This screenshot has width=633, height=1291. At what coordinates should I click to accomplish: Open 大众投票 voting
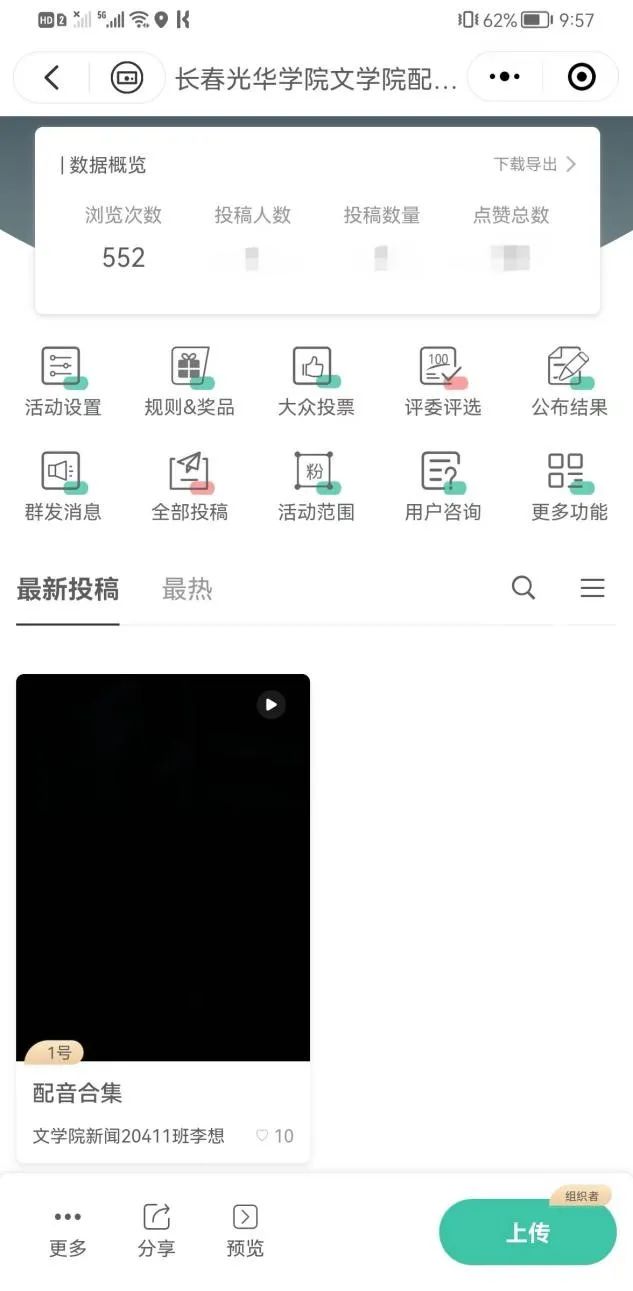316,381
